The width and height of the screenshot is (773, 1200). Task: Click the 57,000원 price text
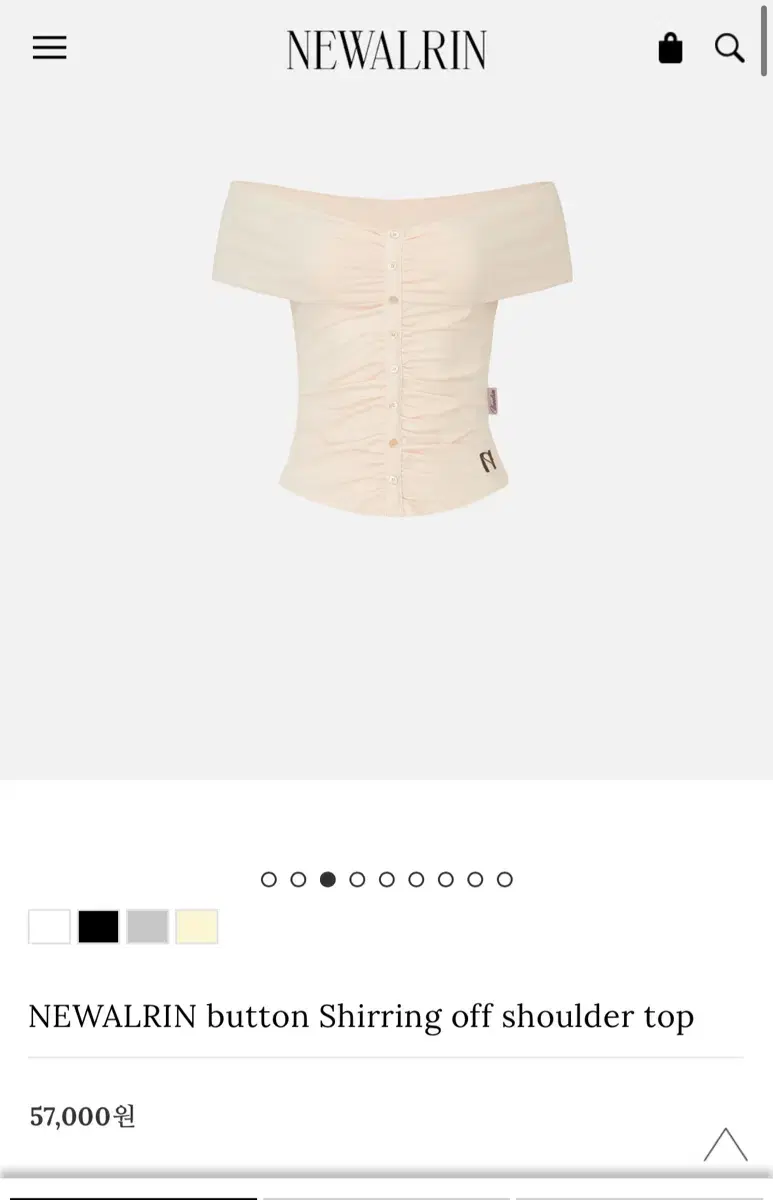(81, 1115)
